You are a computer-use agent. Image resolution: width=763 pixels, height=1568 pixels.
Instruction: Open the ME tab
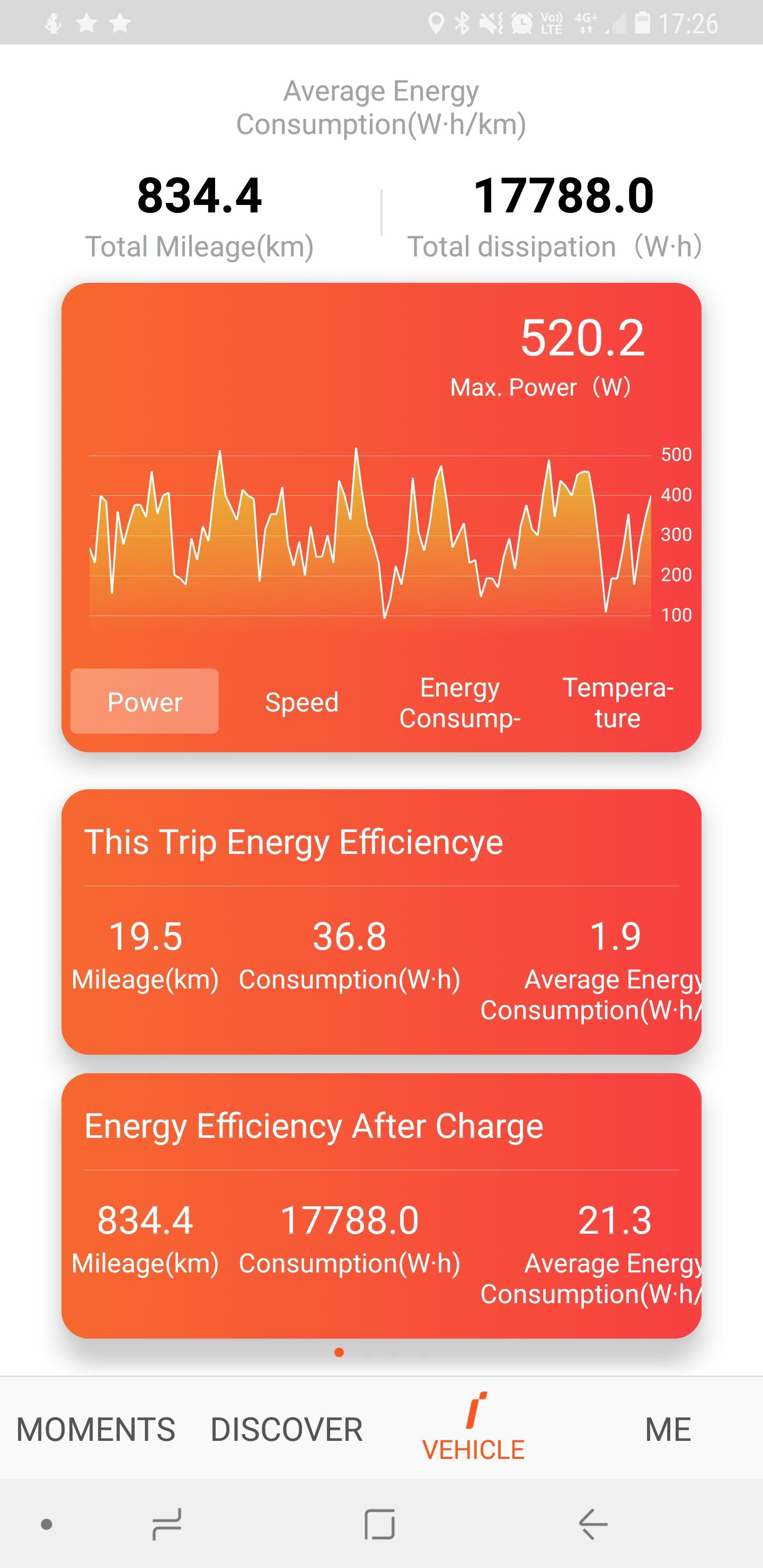tap(668, 1429)
